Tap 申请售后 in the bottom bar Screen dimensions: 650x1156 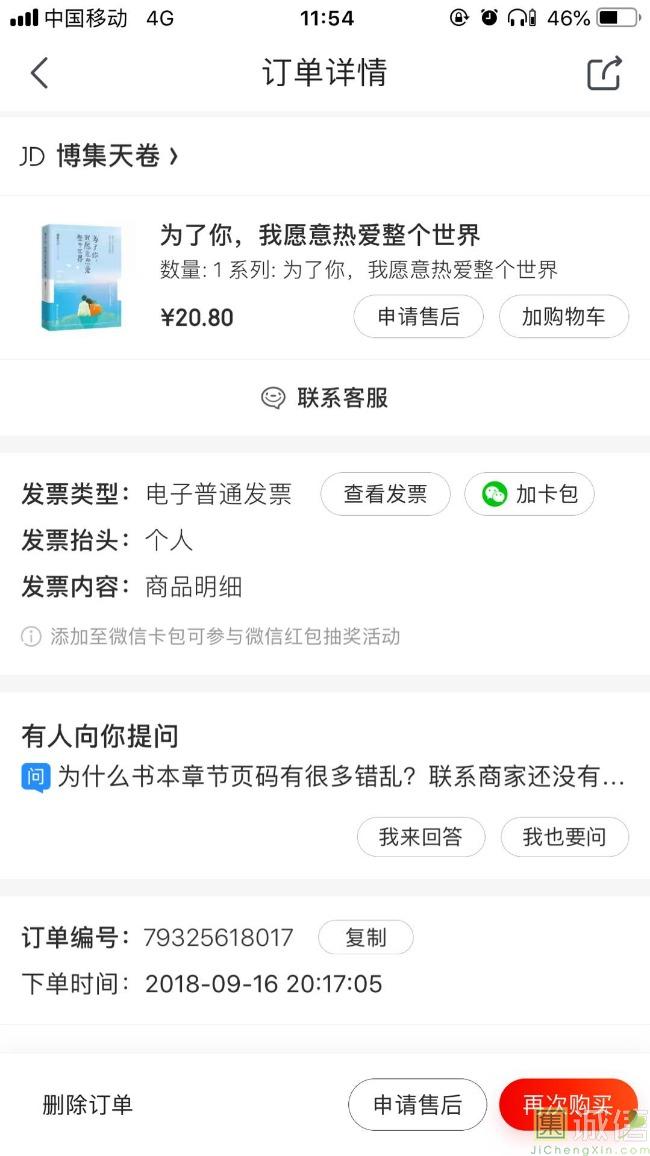(417, 1105)
